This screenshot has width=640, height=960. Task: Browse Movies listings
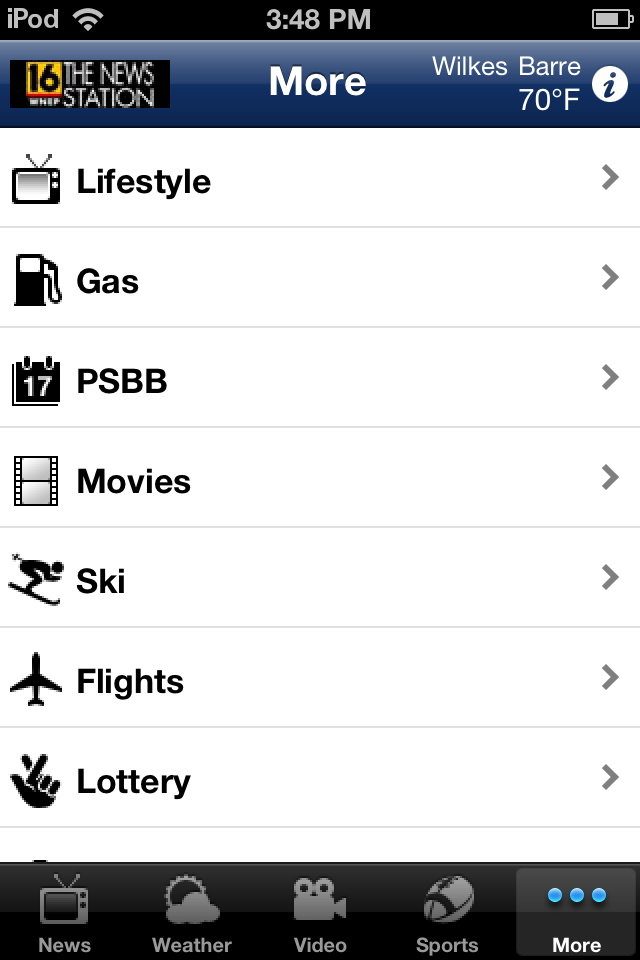320,480
